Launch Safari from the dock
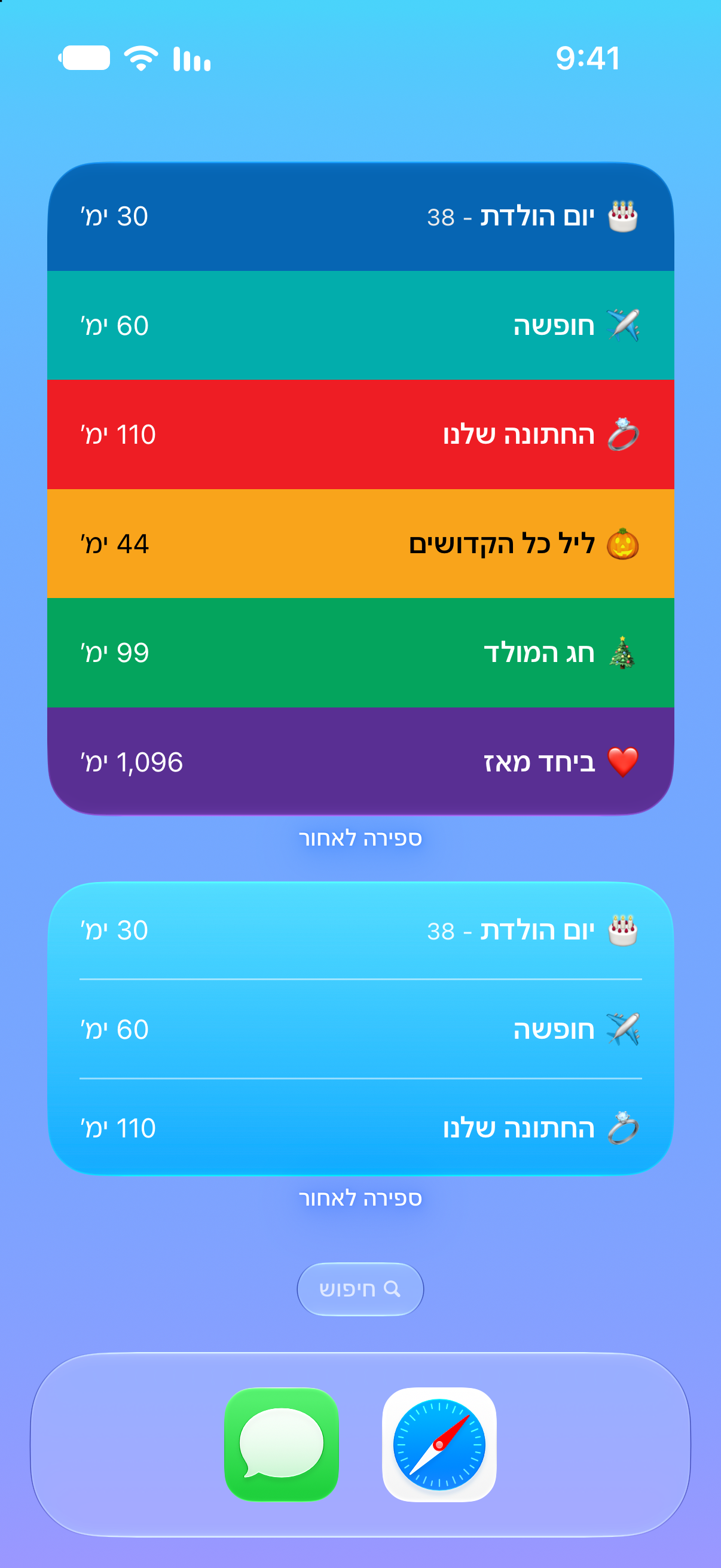 [439, 1444]
